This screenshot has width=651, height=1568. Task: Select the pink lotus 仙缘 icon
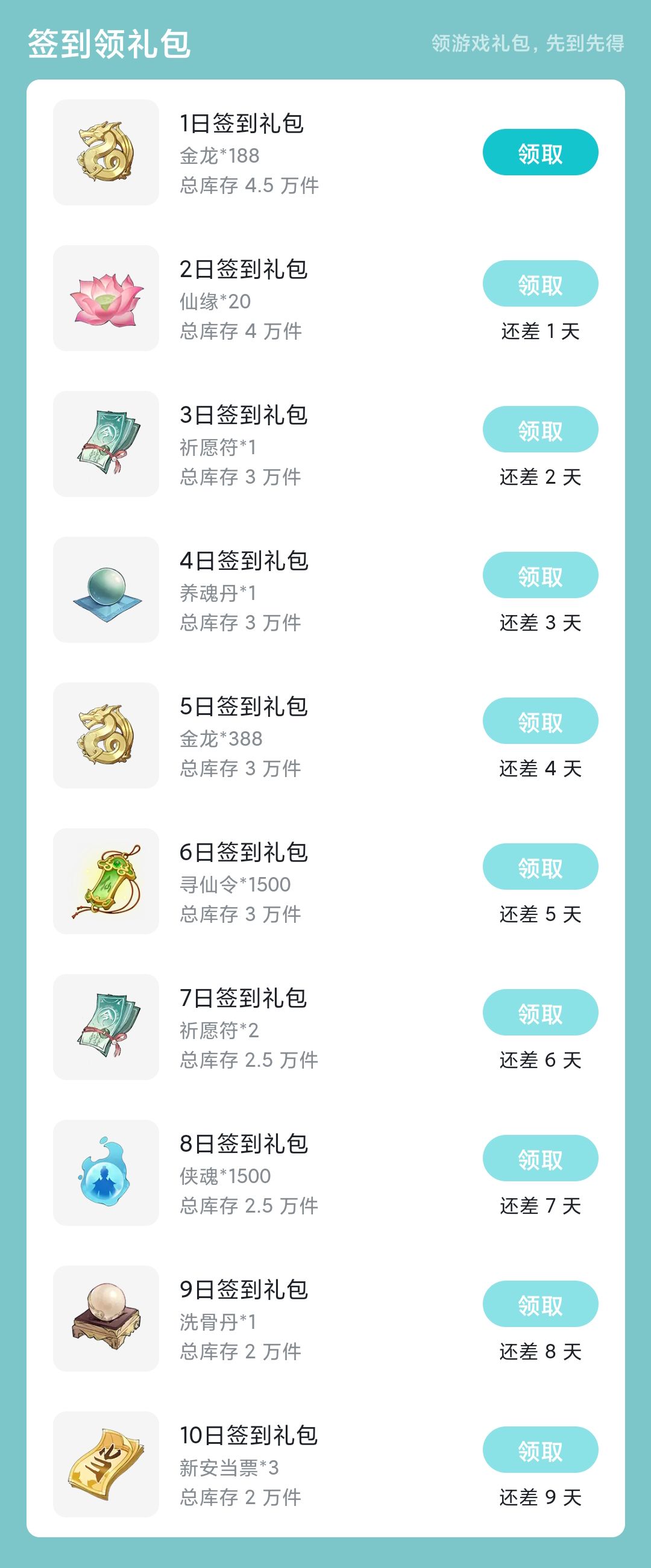point(104,299)
